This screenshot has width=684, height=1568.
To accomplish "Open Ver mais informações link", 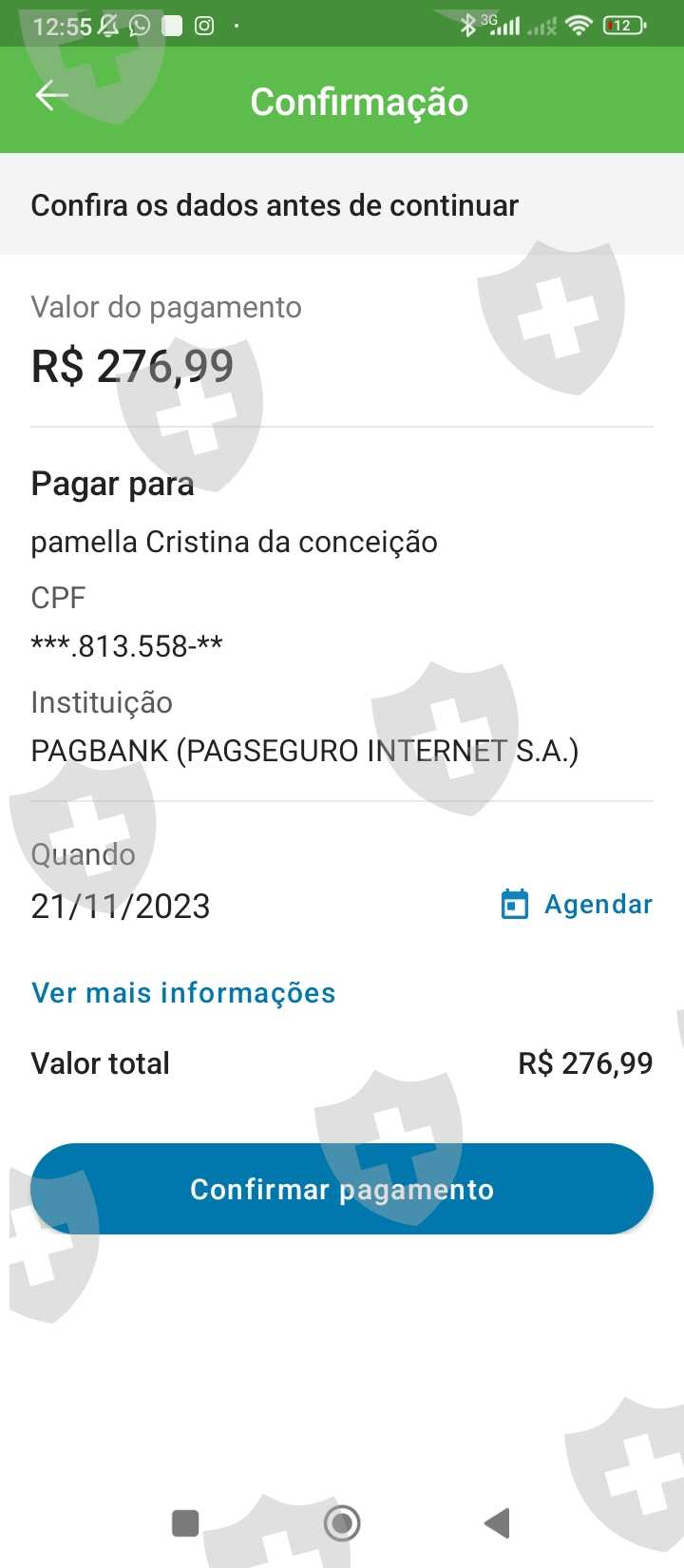I will click(183, 993).
